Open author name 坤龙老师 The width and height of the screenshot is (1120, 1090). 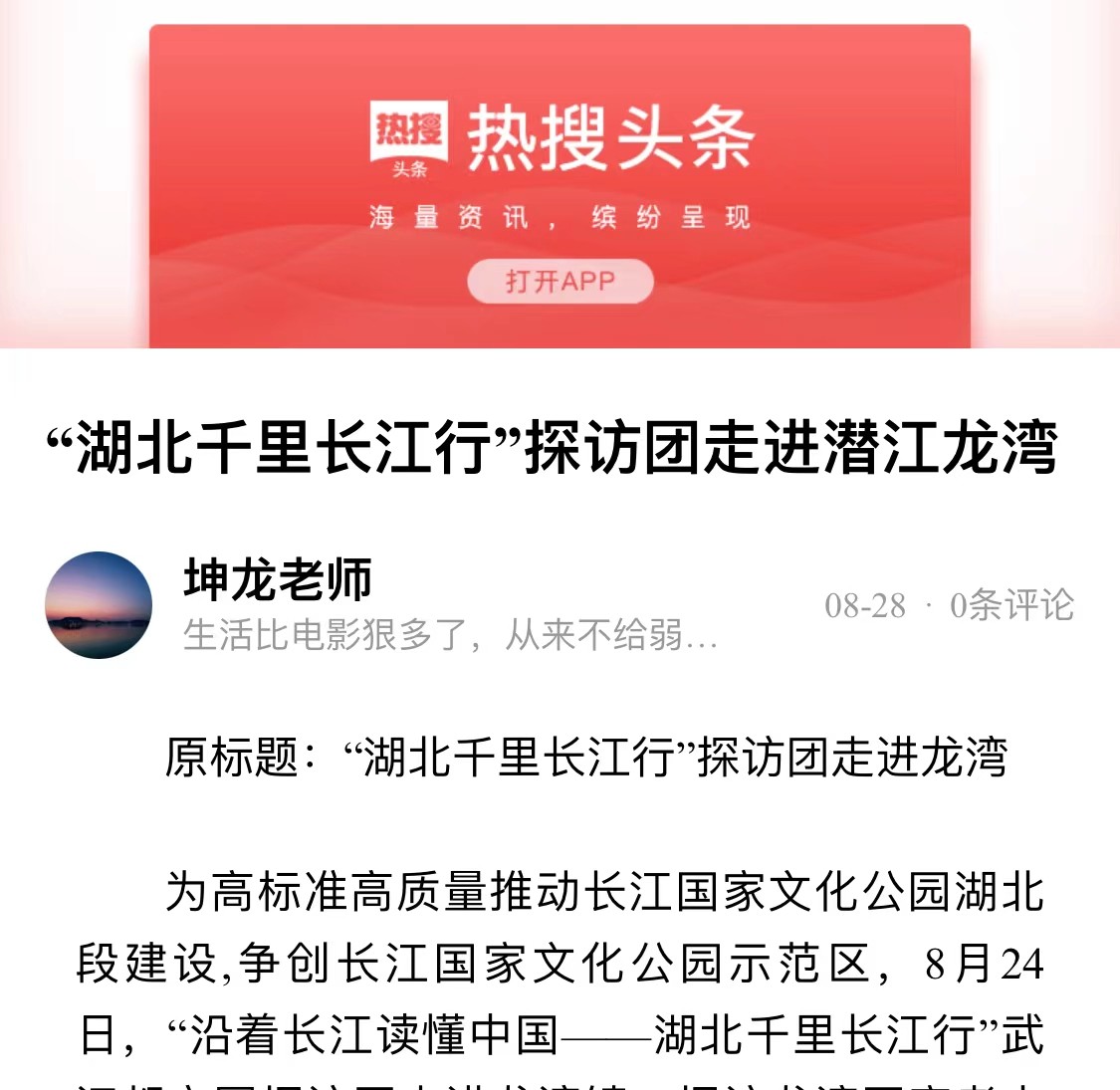click(x=278, y=579)
